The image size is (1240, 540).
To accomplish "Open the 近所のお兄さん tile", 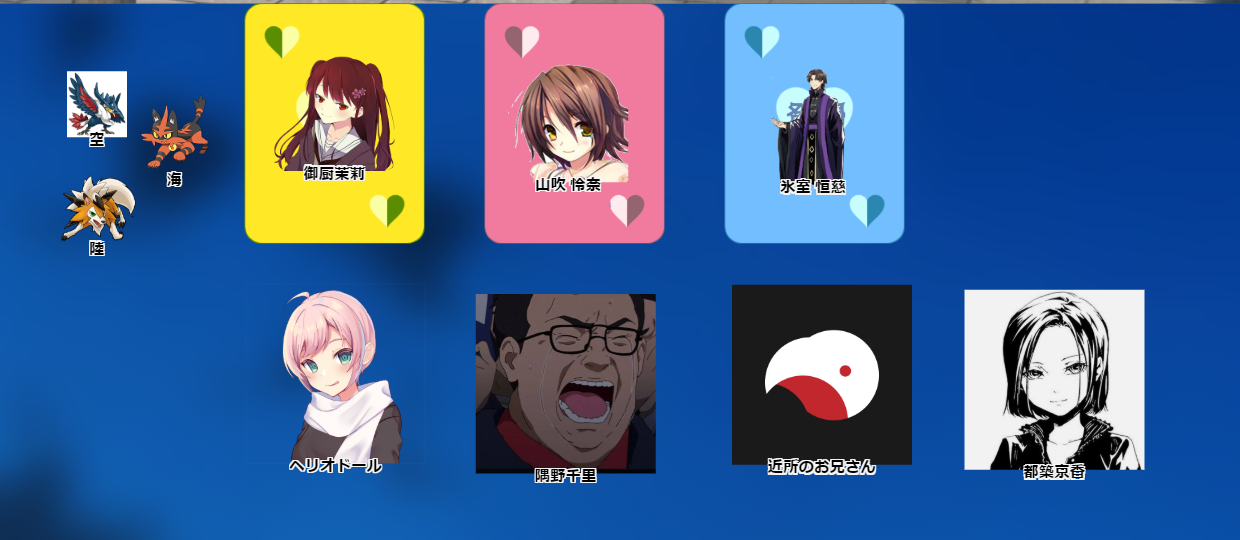I will [821, 374].
